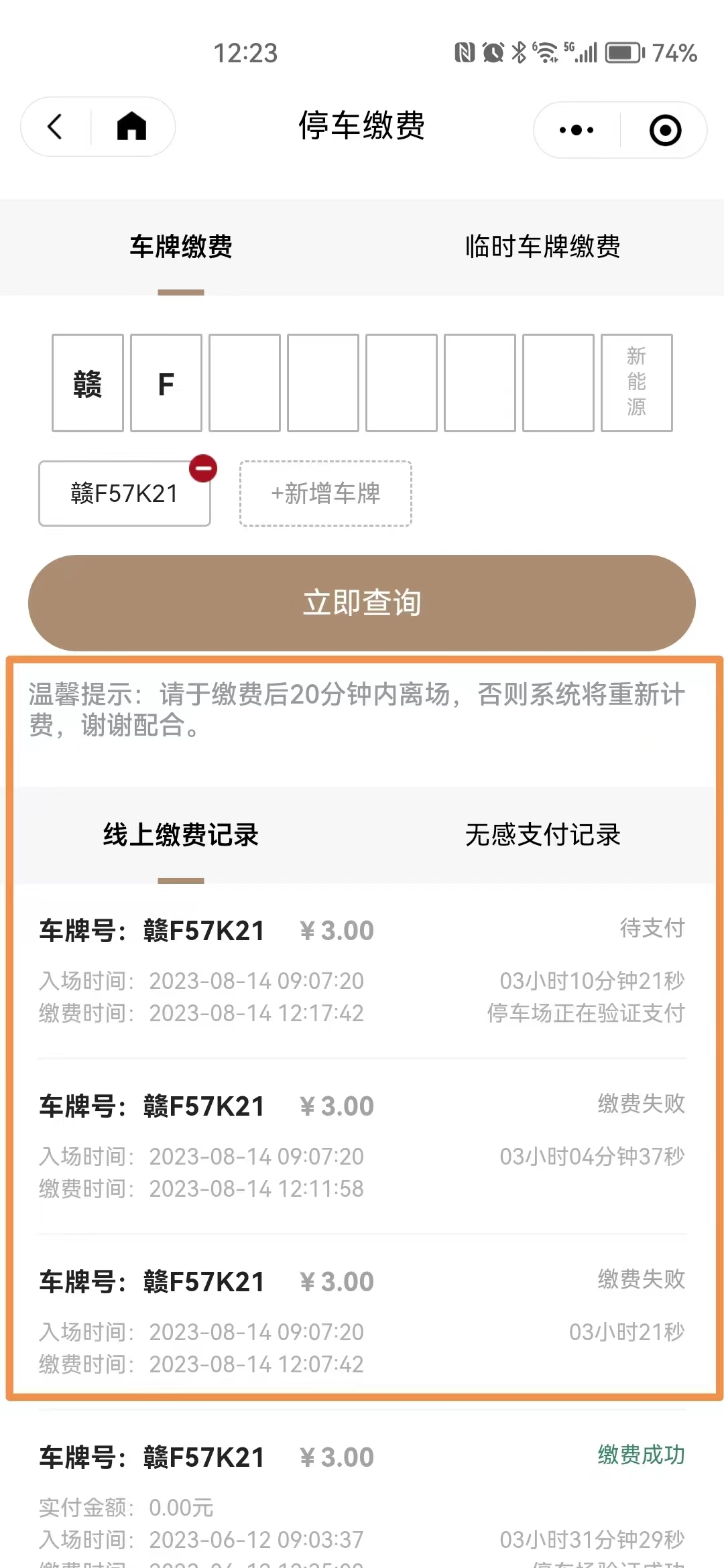This screenshot has height=1568, width=724.
Task: Tap an empty license plate input box
Action: [244, 382]
